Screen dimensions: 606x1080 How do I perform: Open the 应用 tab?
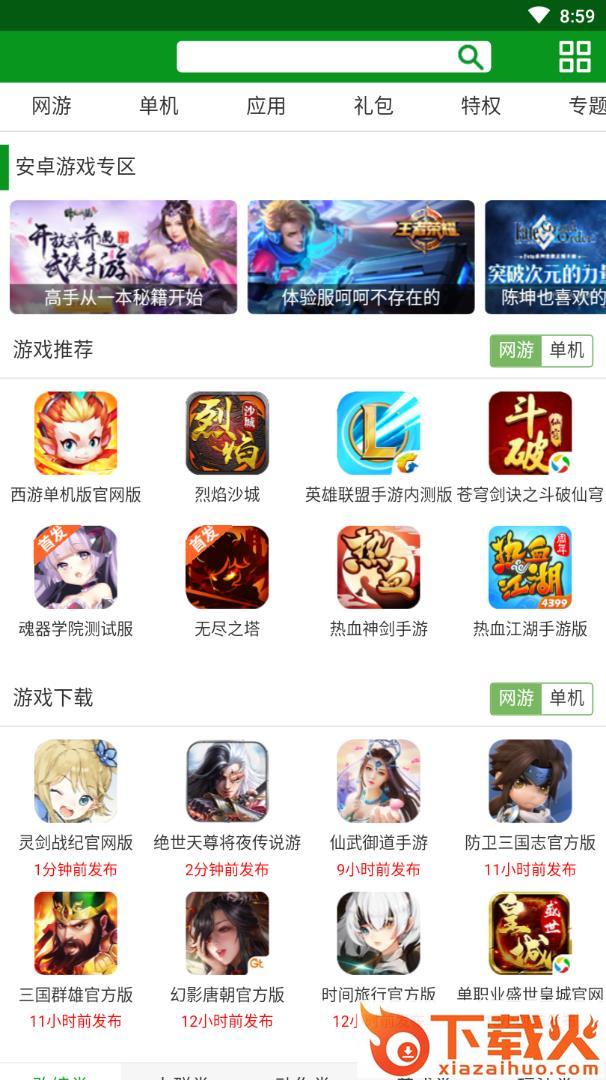(x=266, y=106)
